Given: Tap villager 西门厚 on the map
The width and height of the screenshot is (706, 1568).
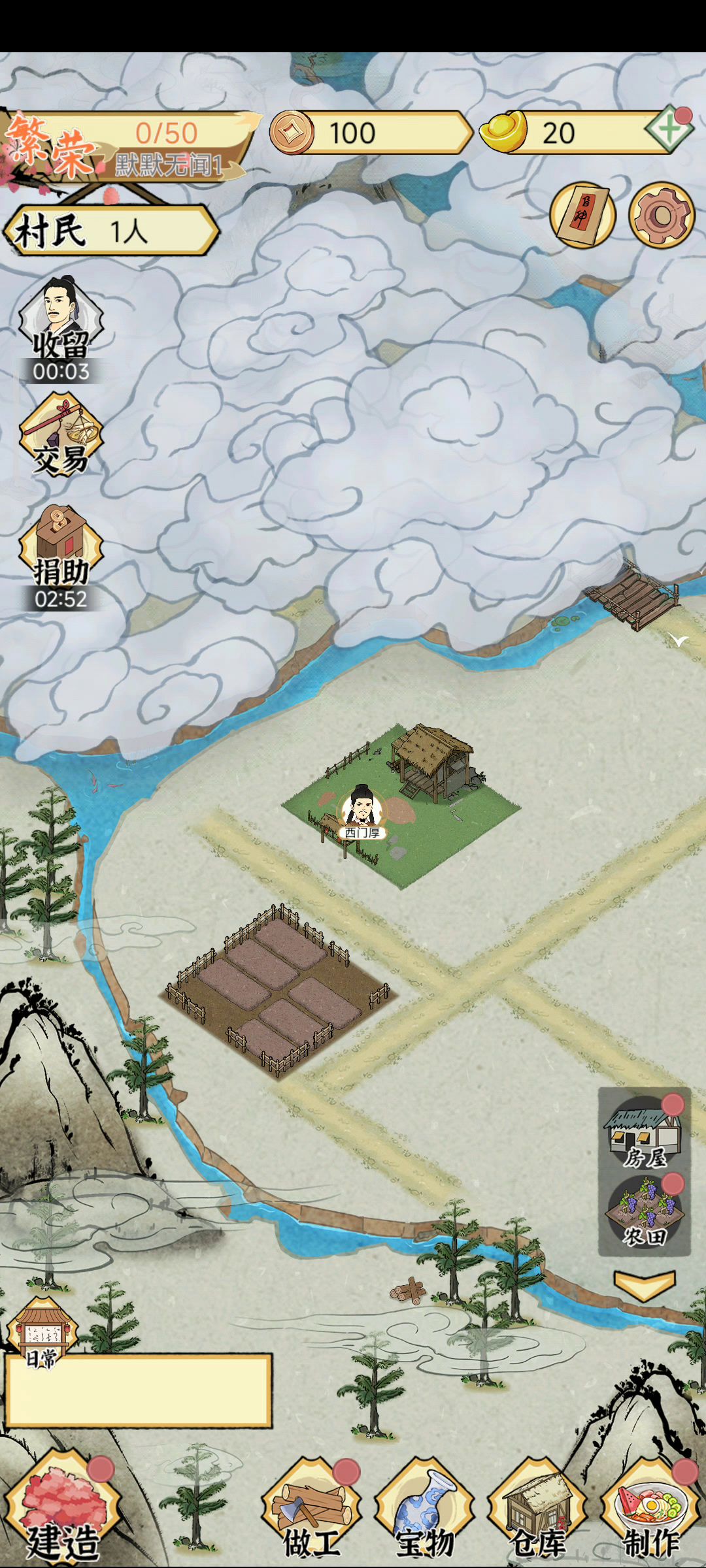Looking at the screenshot, I should click(361, 811).
